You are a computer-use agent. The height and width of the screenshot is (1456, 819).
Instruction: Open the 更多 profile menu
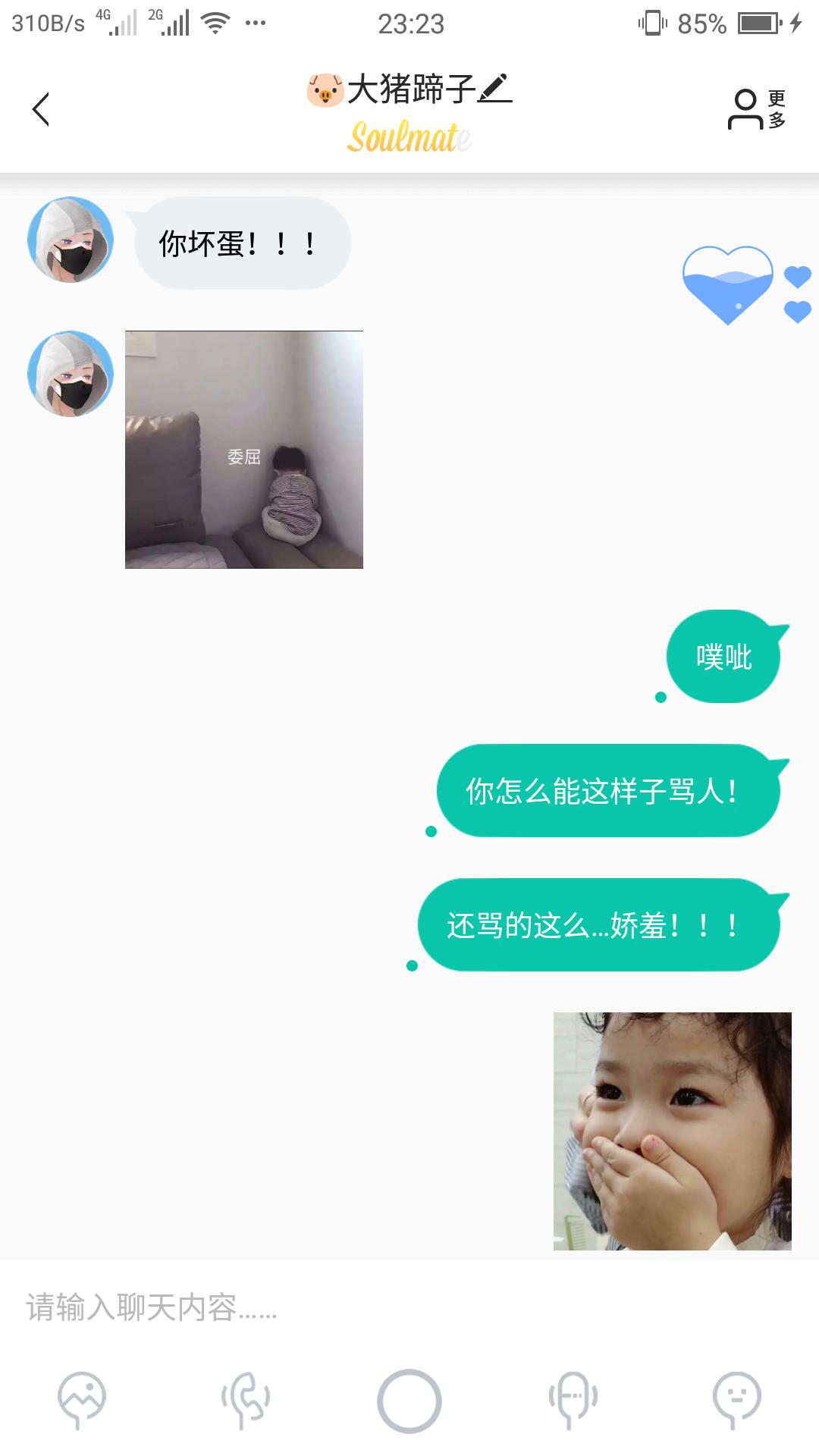(757, 109)
